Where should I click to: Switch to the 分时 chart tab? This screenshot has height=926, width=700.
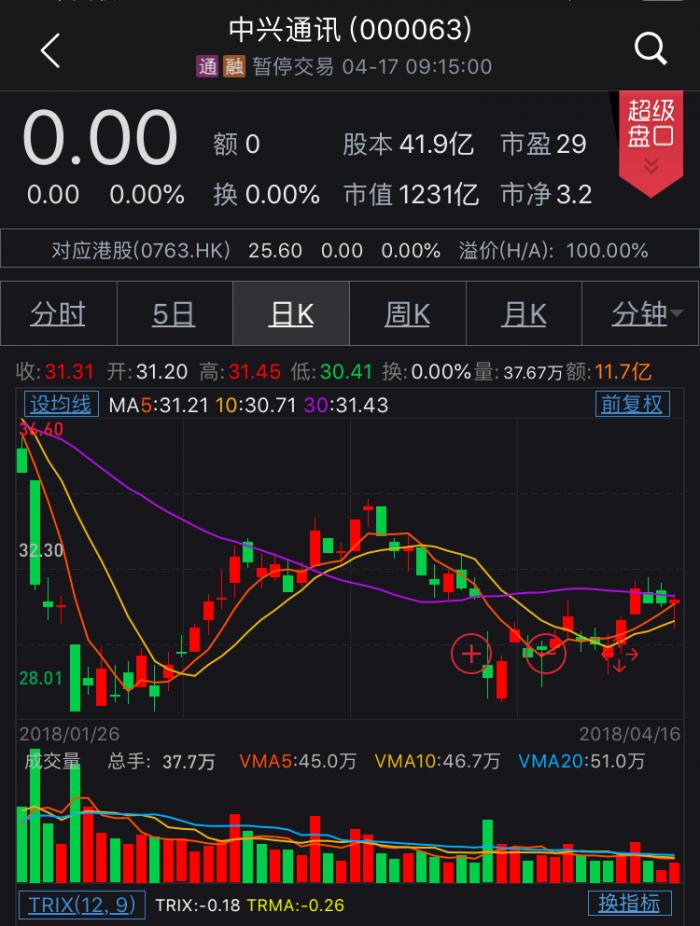coord(58,314)
